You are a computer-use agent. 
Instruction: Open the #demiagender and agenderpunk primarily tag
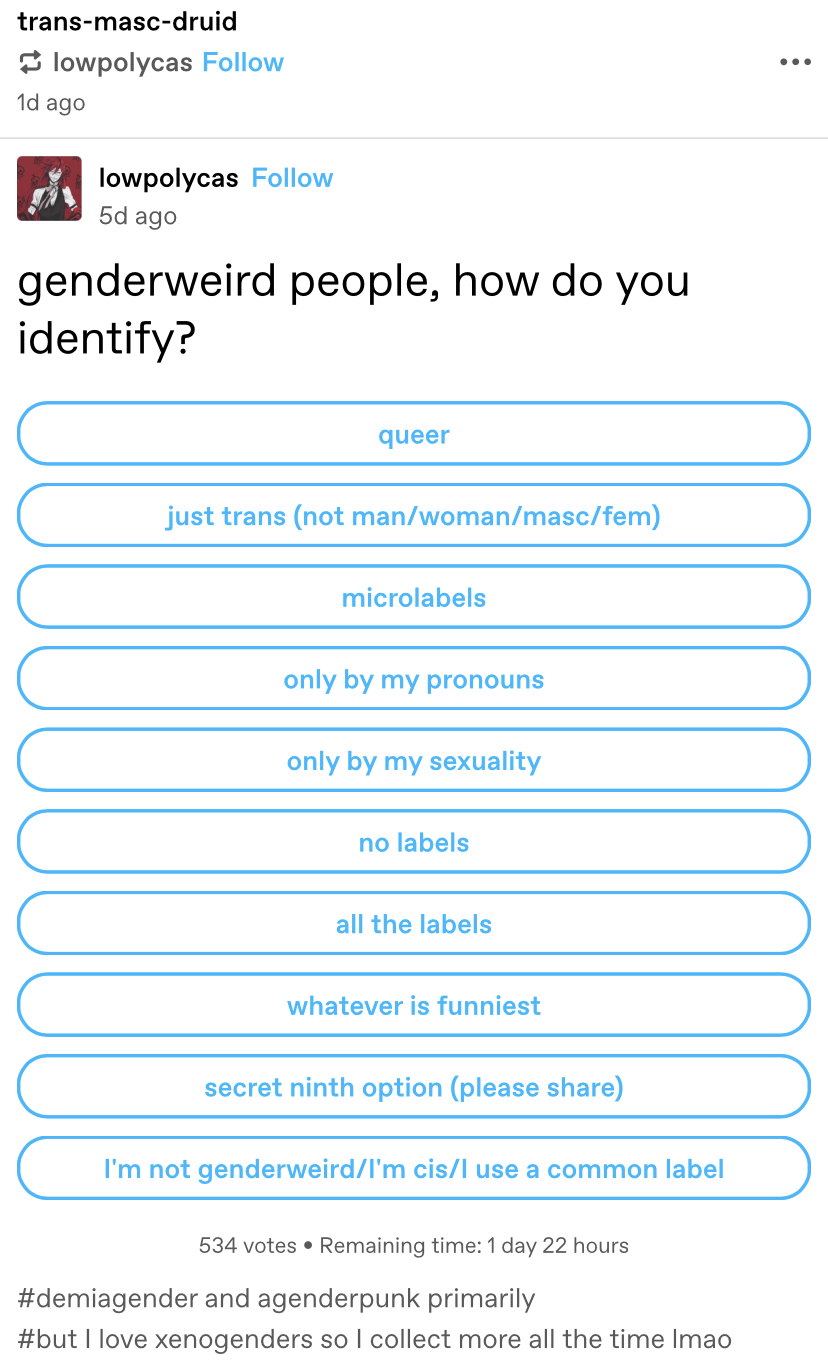[277, 1299]
